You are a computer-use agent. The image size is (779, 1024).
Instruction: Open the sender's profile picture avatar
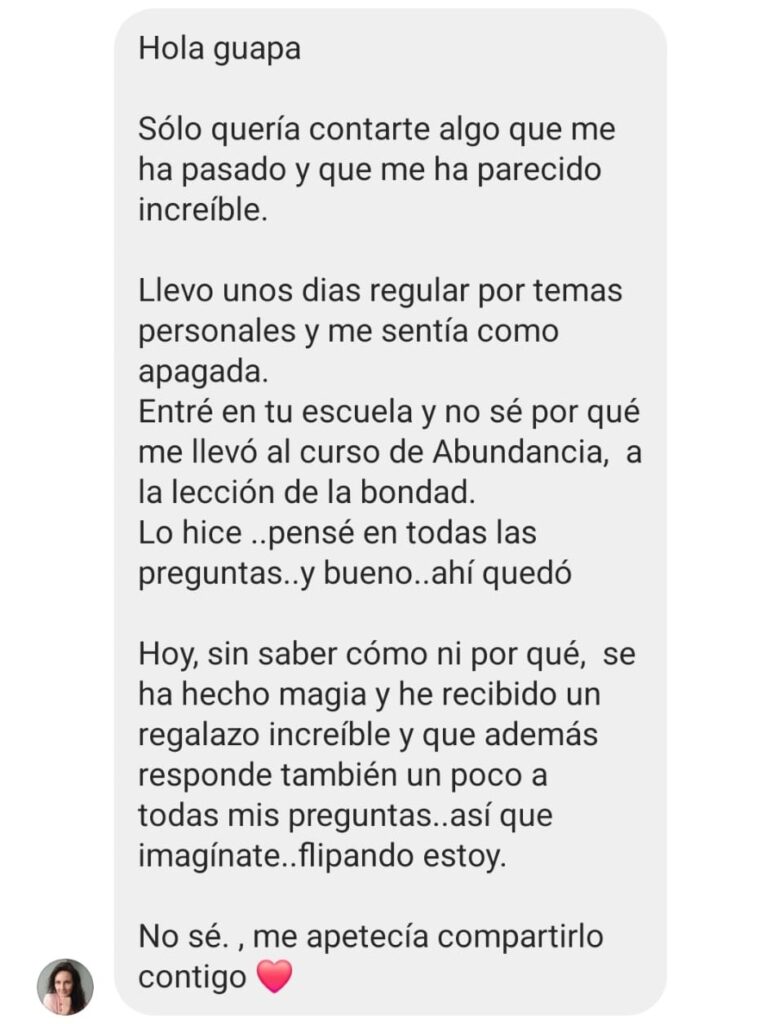pyautogui.click(x=65, y=986)
